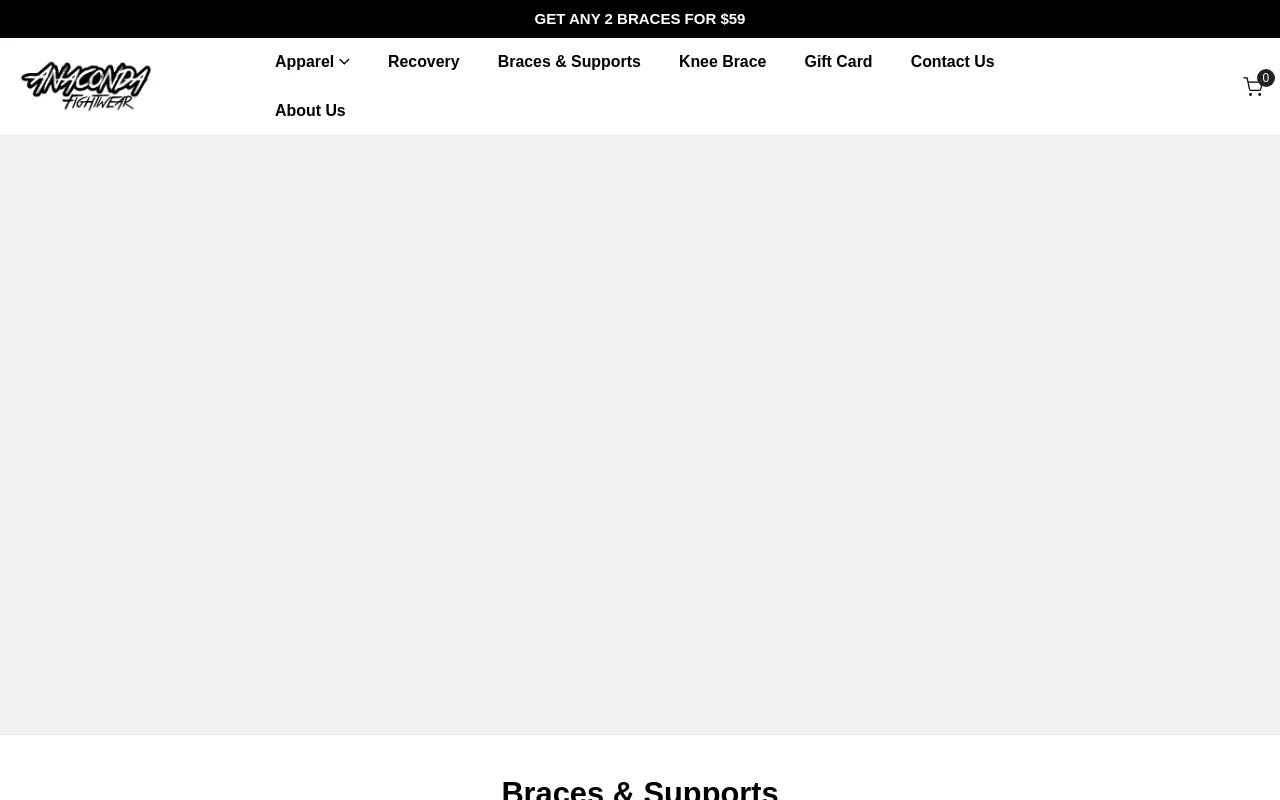The image size is (1280, 800).
Task: Open Braces & Supports in navigation
Action: [568, 62]
